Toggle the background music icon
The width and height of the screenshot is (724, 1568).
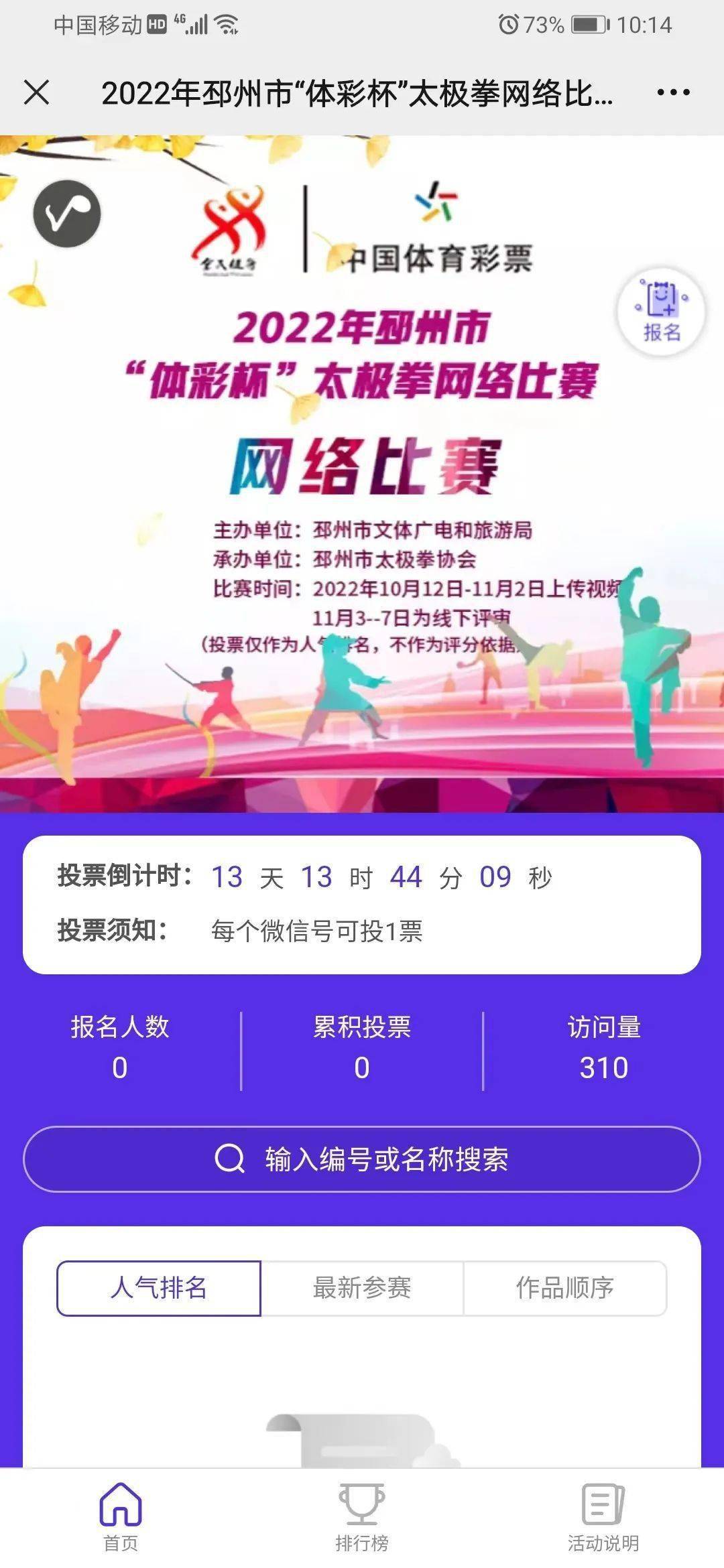pyautogui.click(x=67, y=214)
